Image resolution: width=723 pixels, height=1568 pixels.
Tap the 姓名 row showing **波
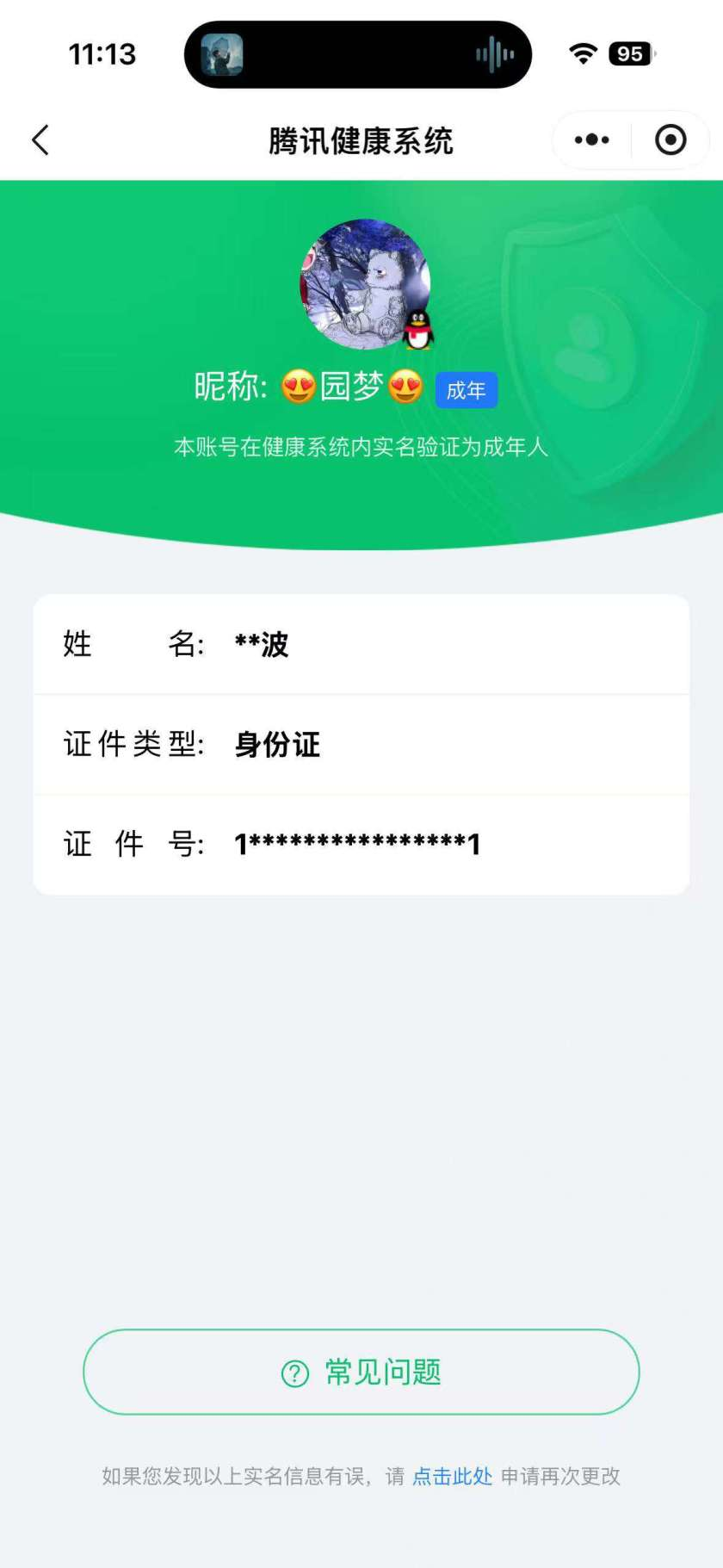pos(361,644)
